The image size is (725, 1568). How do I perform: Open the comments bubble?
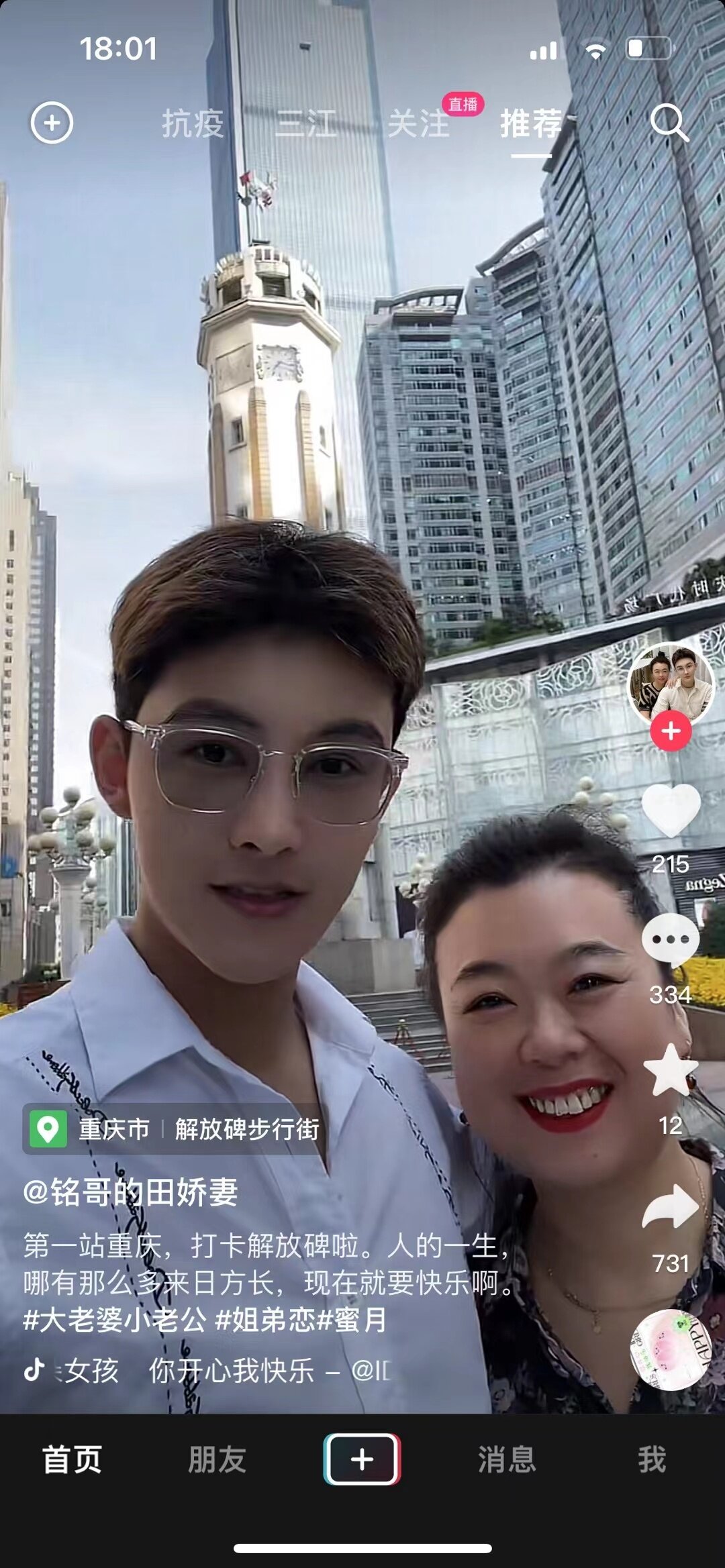[x=671, y=941]
